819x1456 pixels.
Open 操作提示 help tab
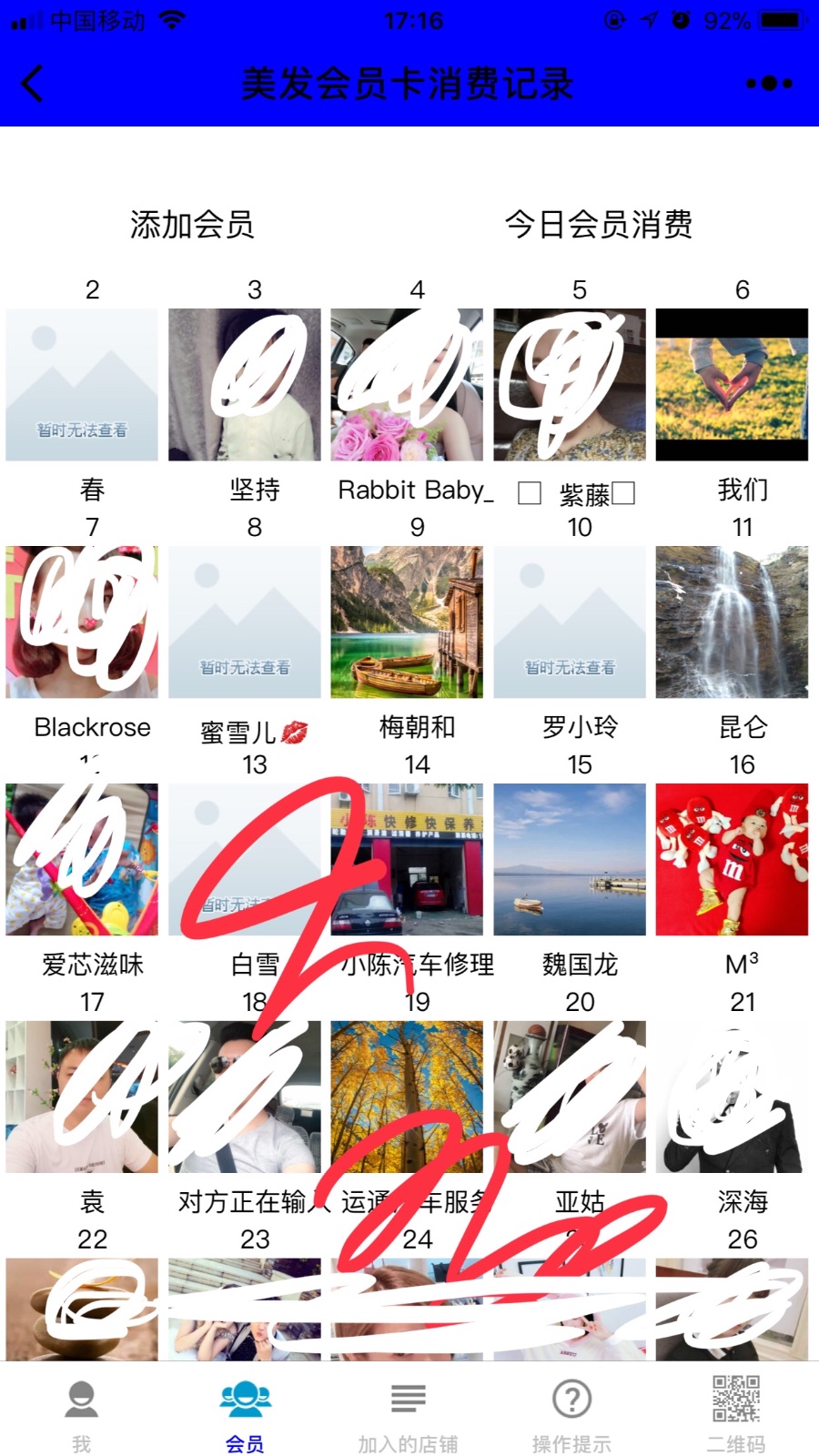[x=571, y=1415]
